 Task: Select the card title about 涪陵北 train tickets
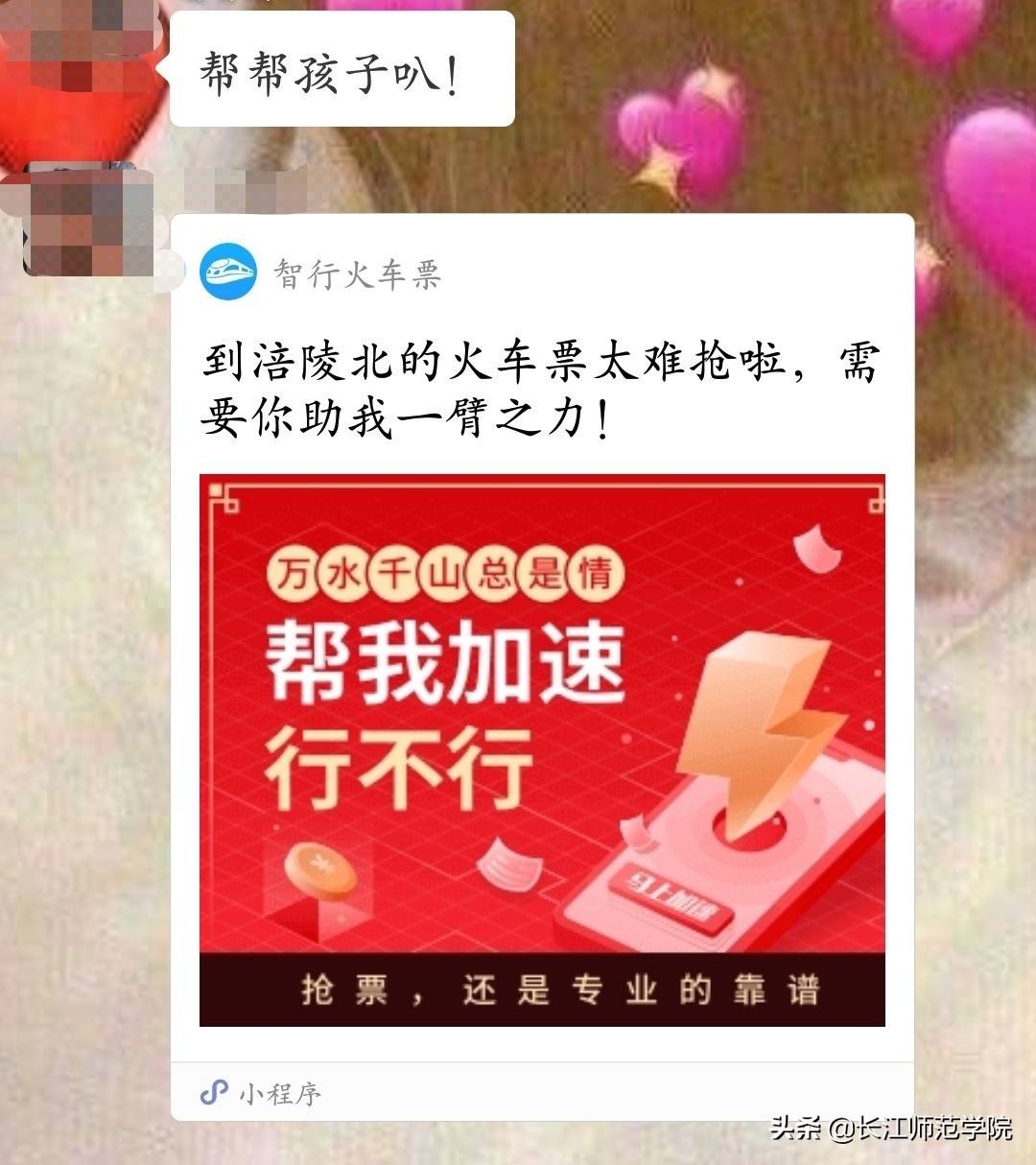tap(537, 389)
